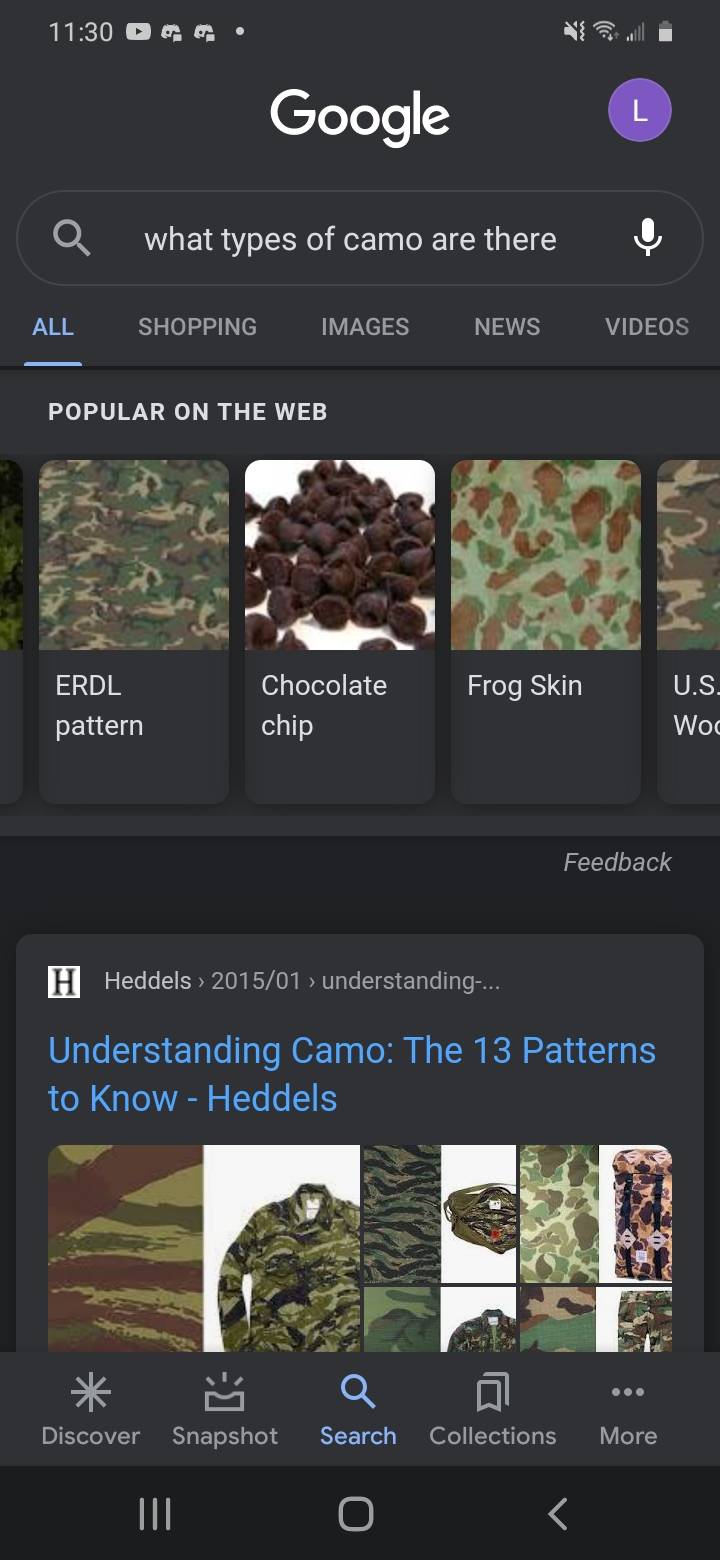This screenshot has width=720, height=1560.
Task: Select the ERDL pattern camo card
Action: 133,630
